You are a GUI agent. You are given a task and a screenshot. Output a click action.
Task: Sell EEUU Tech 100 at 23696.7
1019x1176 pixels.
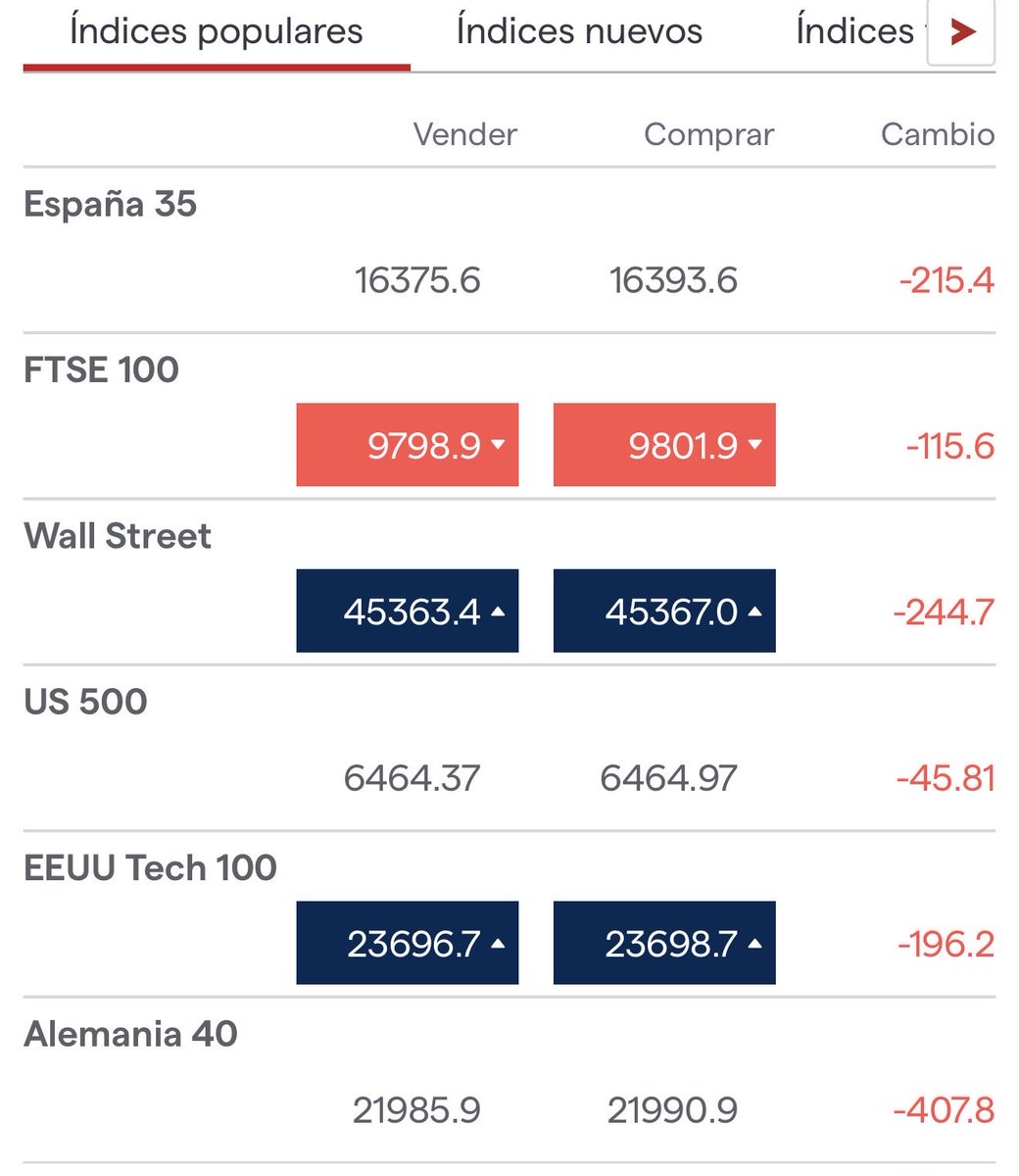point(408,944)
